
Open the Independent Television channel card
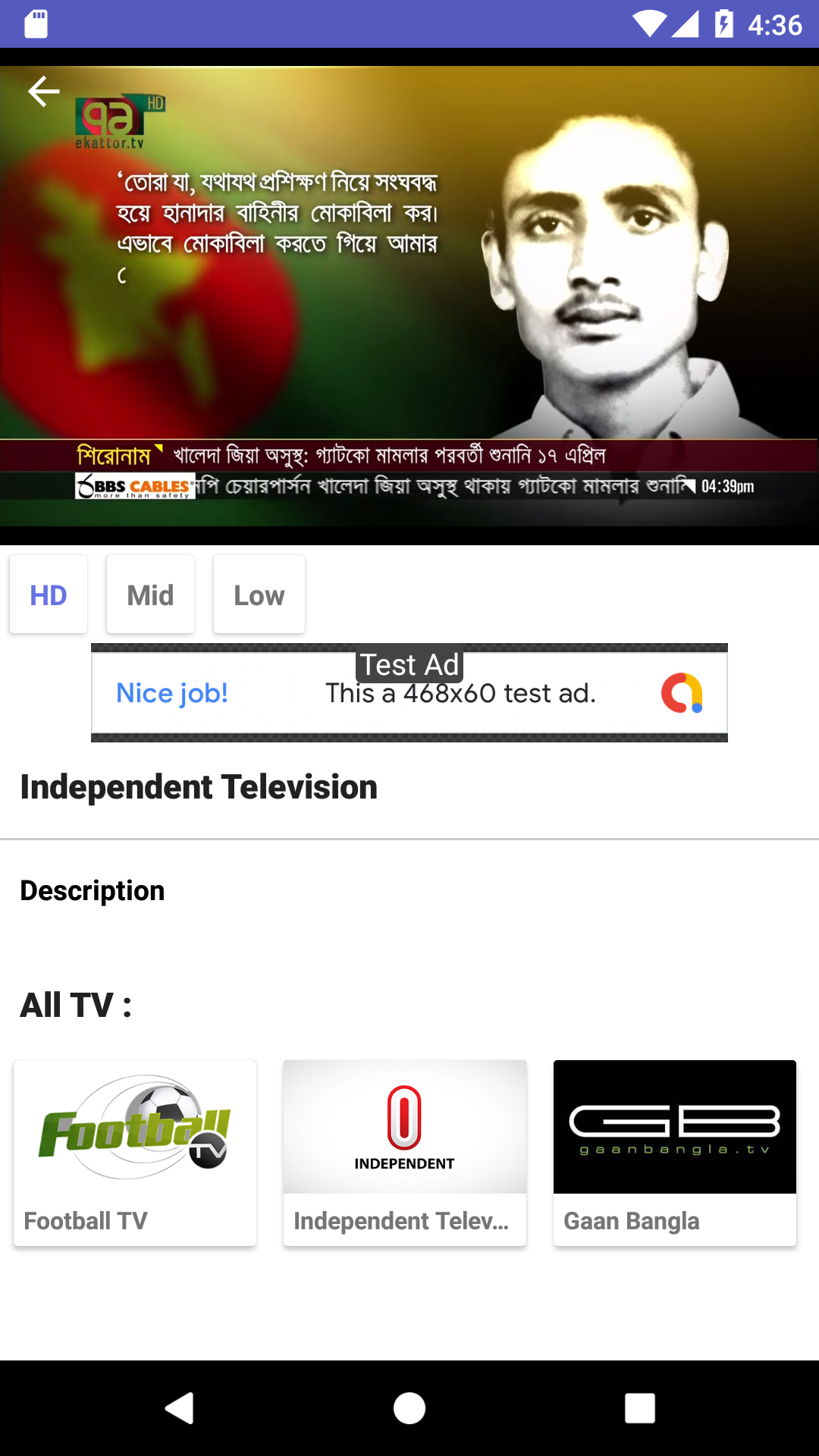click(405, 1153)
